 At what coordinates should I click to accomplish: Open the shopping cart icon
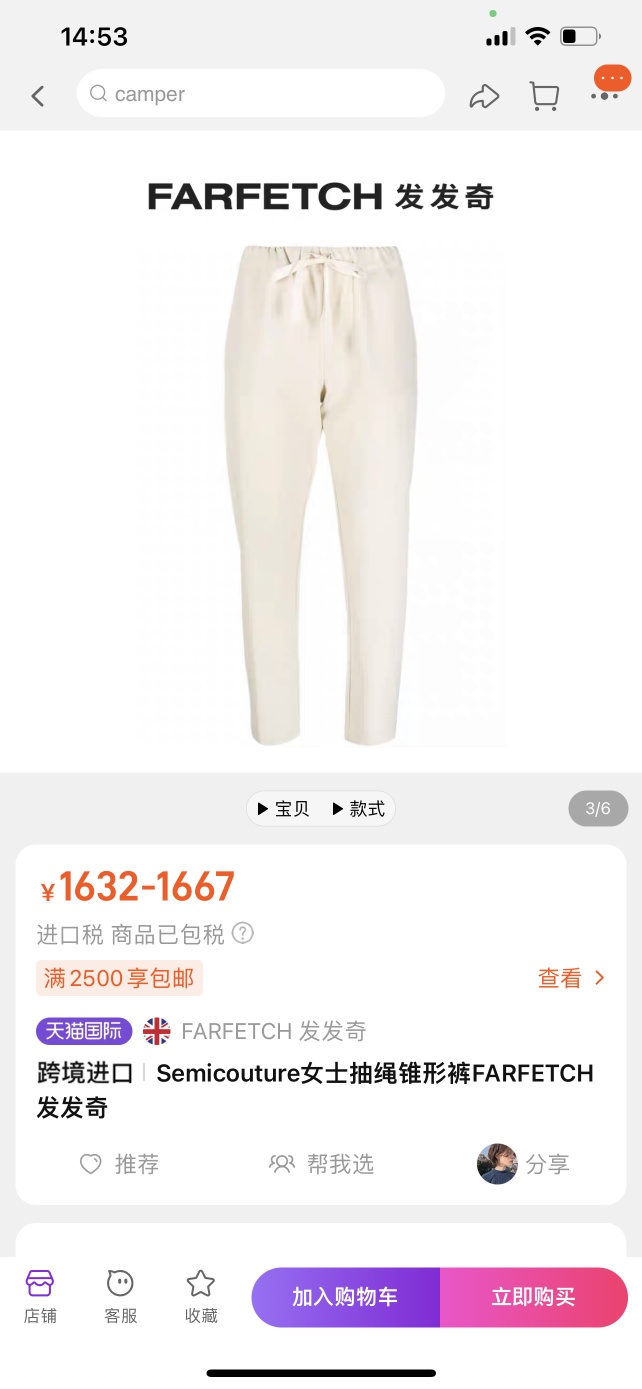tap(544, 96)
